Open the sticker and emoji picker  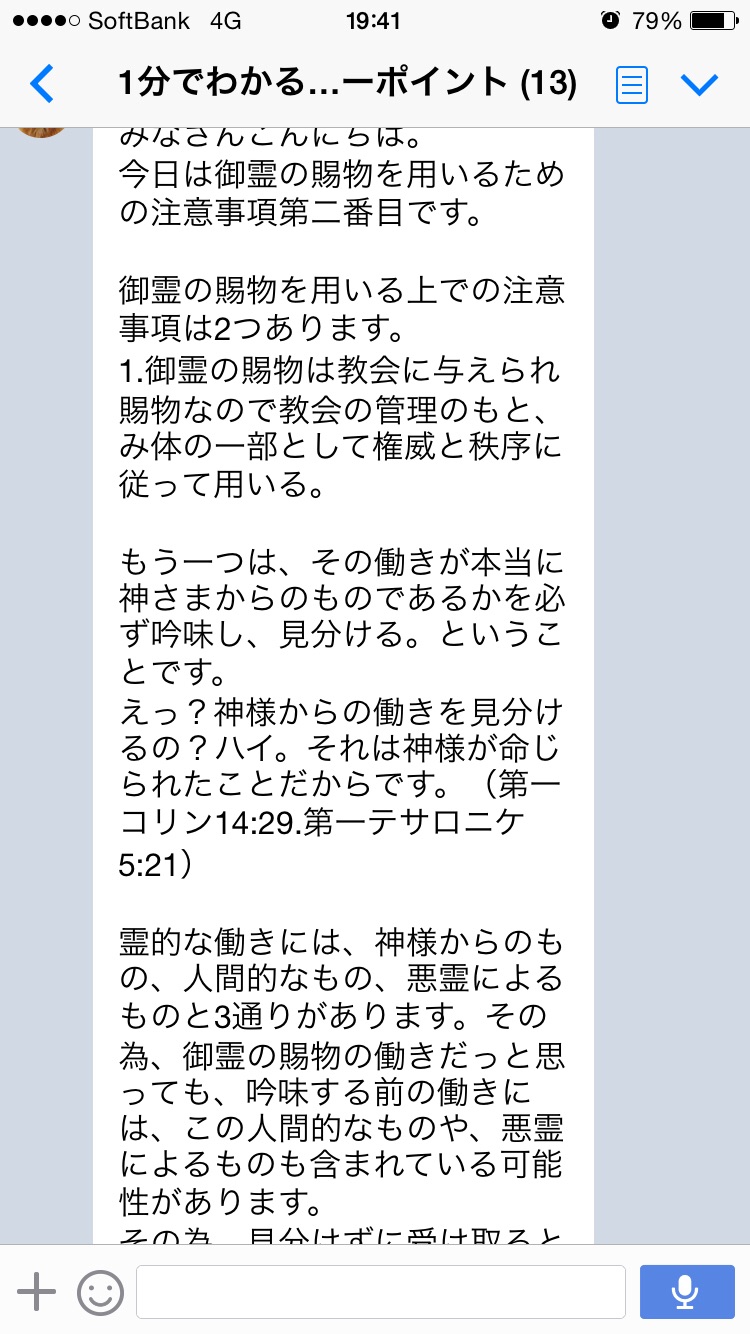tap(100, 1292)
